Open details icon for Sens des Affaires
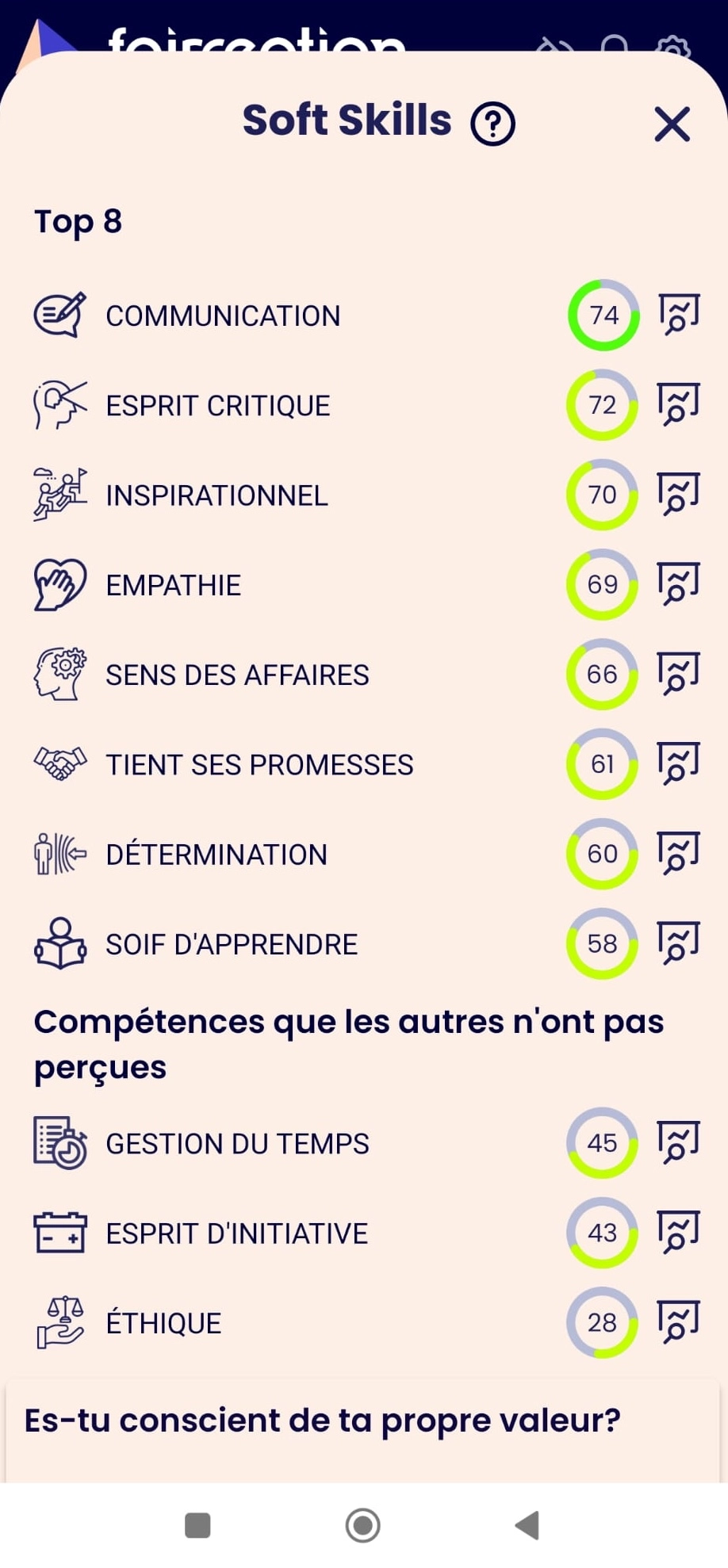The height and width of the screenshot is (1568, 728). tap(678, 674)
